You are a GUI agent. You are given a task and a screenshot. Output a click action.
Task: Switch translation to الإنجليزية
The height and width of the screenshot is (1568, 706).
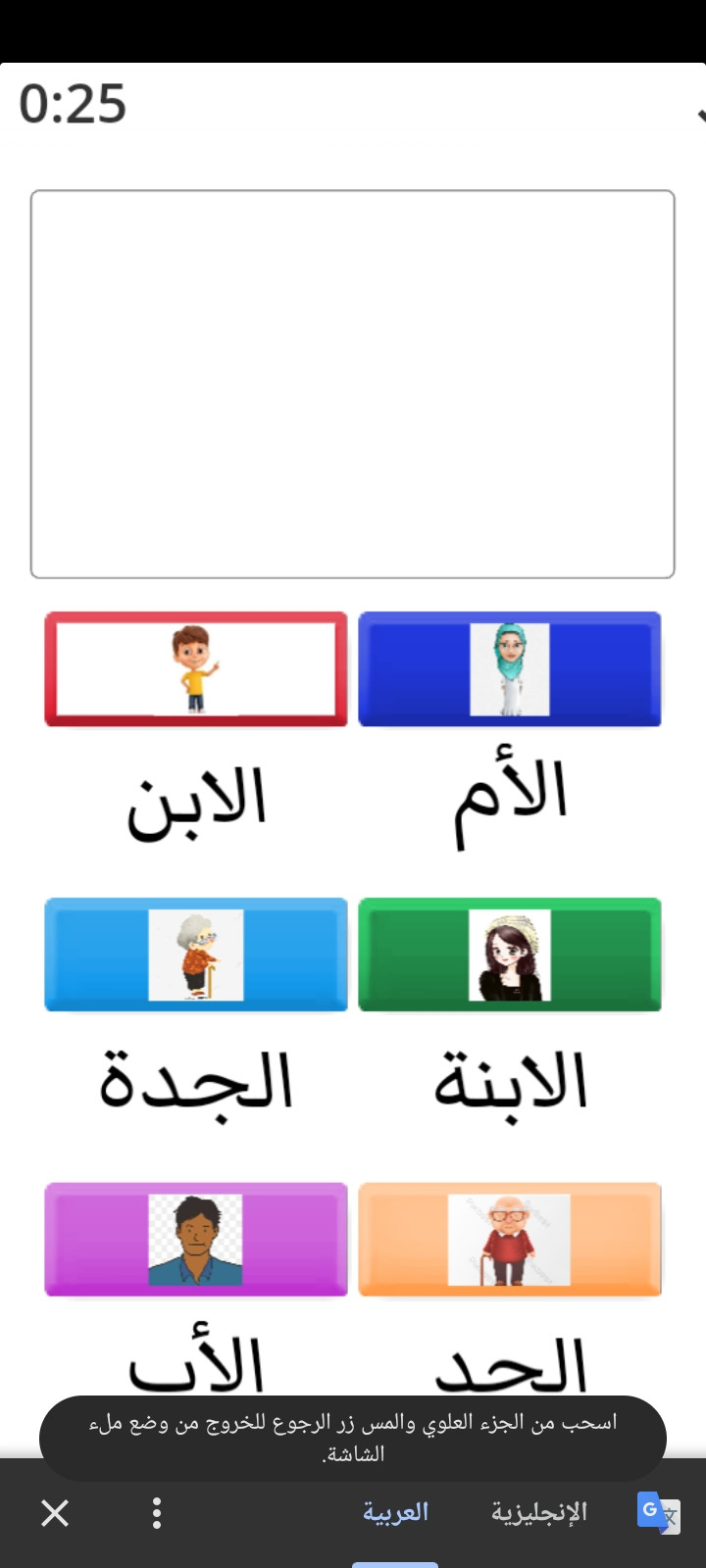click(539, 1512)
